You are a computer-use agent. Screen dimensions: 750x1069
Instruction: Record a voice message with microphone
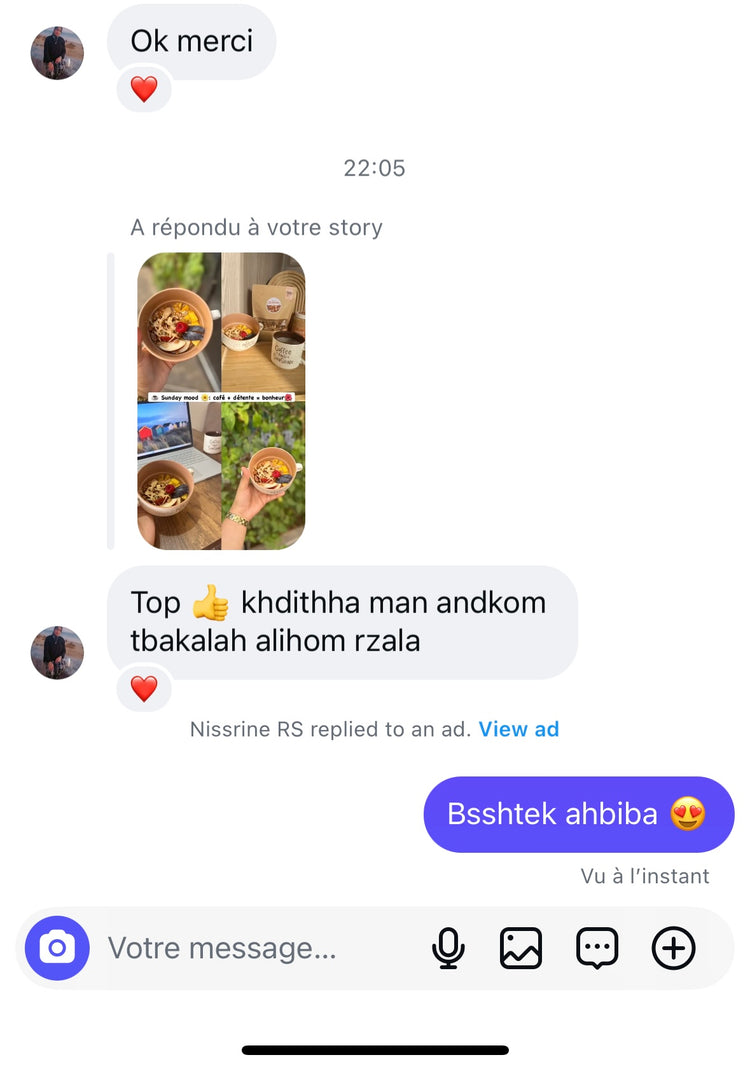coord(448,948)
